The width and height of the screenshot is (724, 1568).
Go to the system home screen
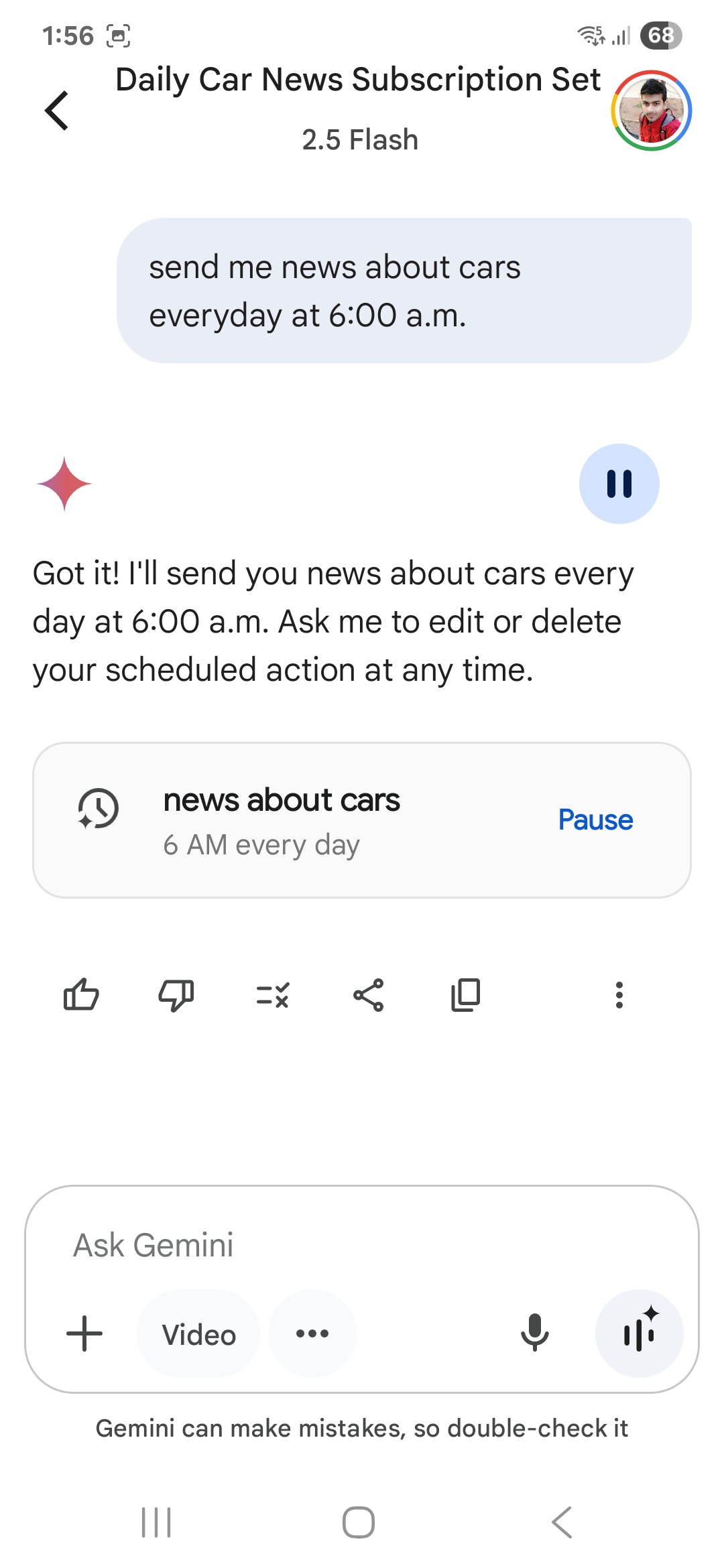pyautogui.click(x=359, y=1522)
